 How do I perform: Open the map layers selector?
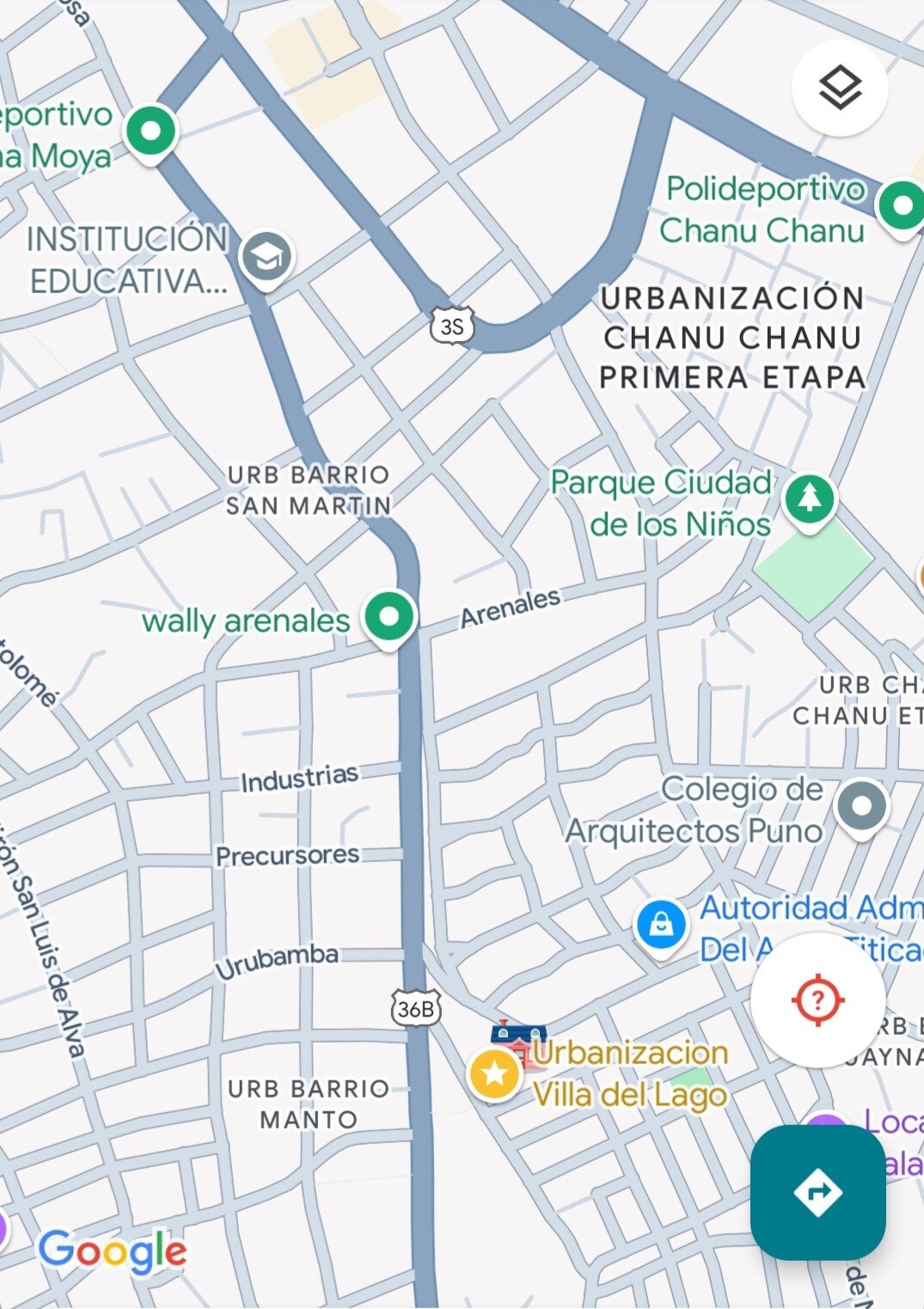839,88
